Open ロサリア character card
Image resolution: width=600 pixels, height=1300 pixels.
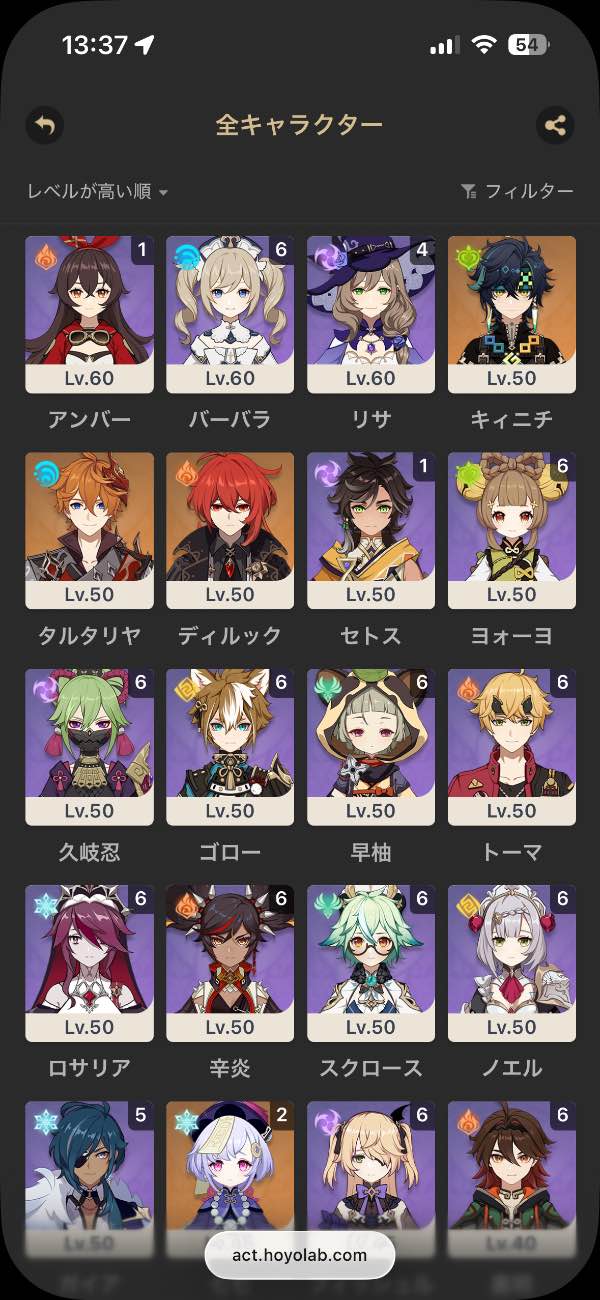click(89, 963)
